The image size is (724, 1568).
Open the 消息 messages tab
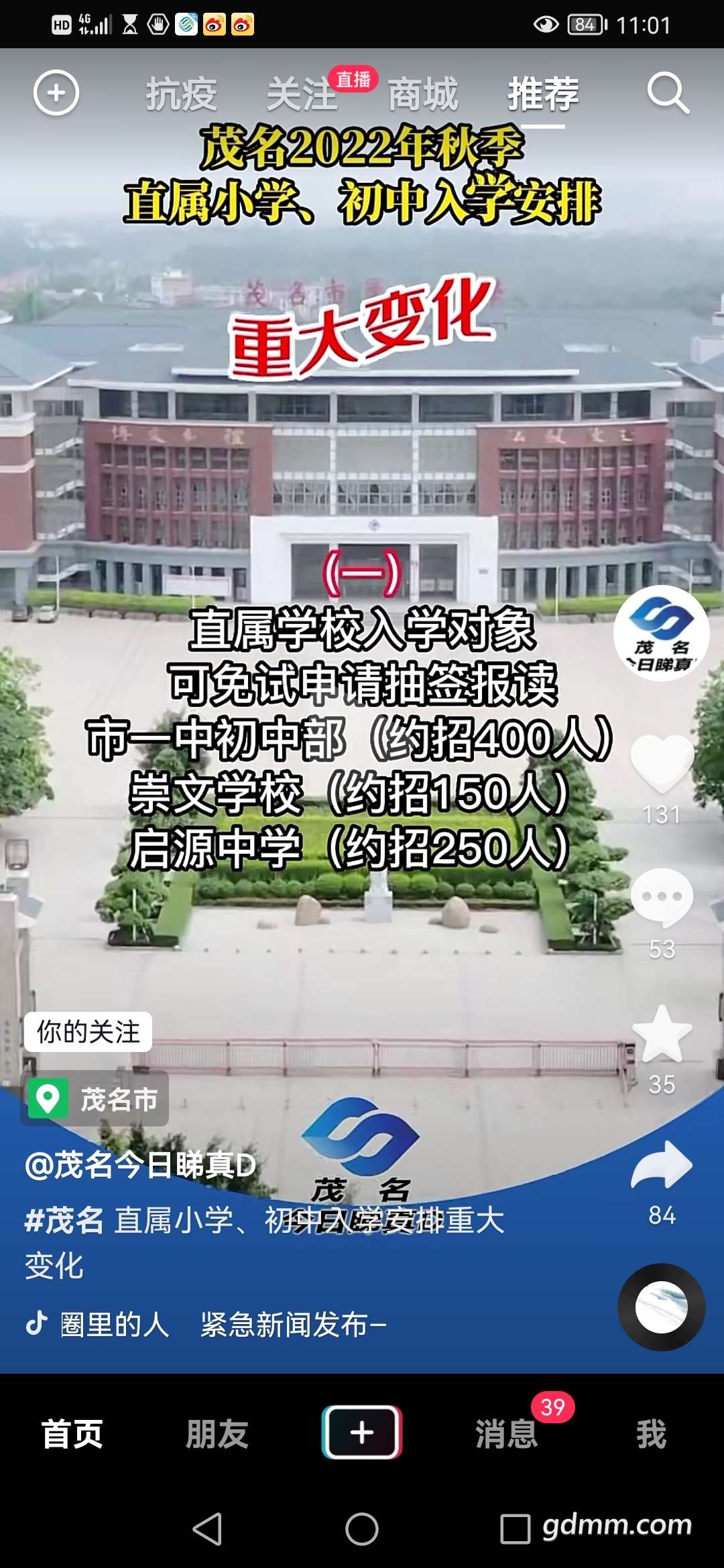pos(507,1434)
